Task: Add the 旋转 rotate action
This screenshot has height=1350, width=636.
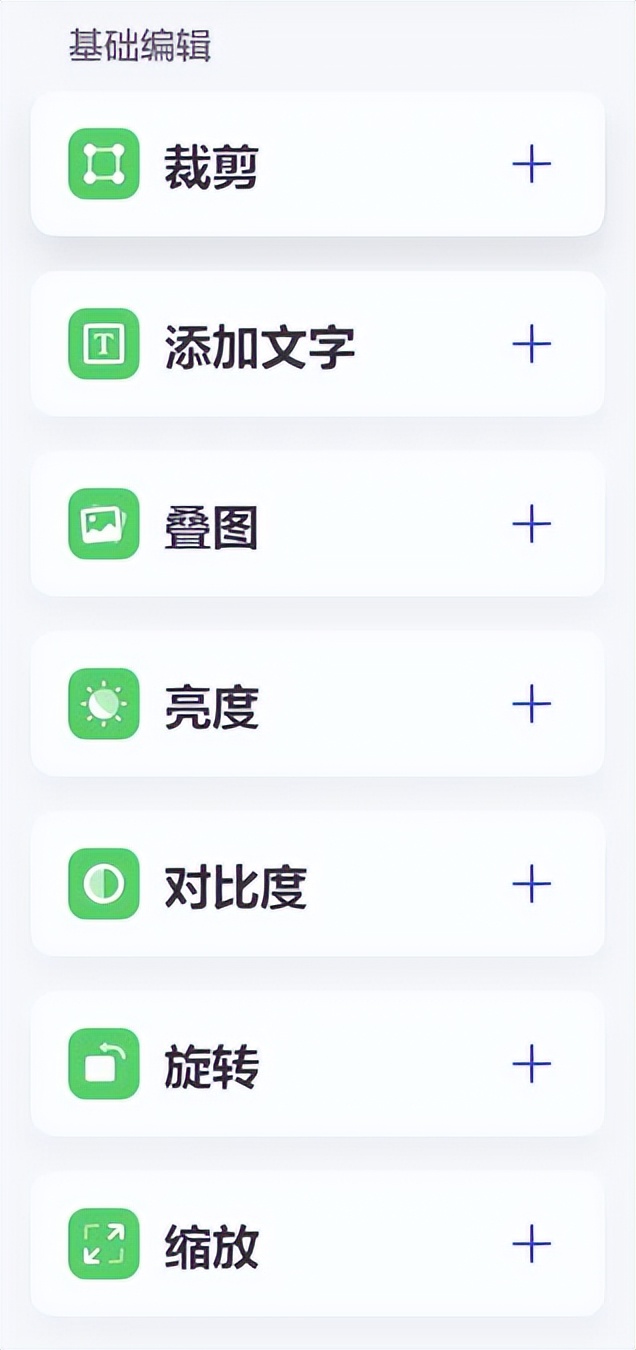Action: tap(531, 1064)
